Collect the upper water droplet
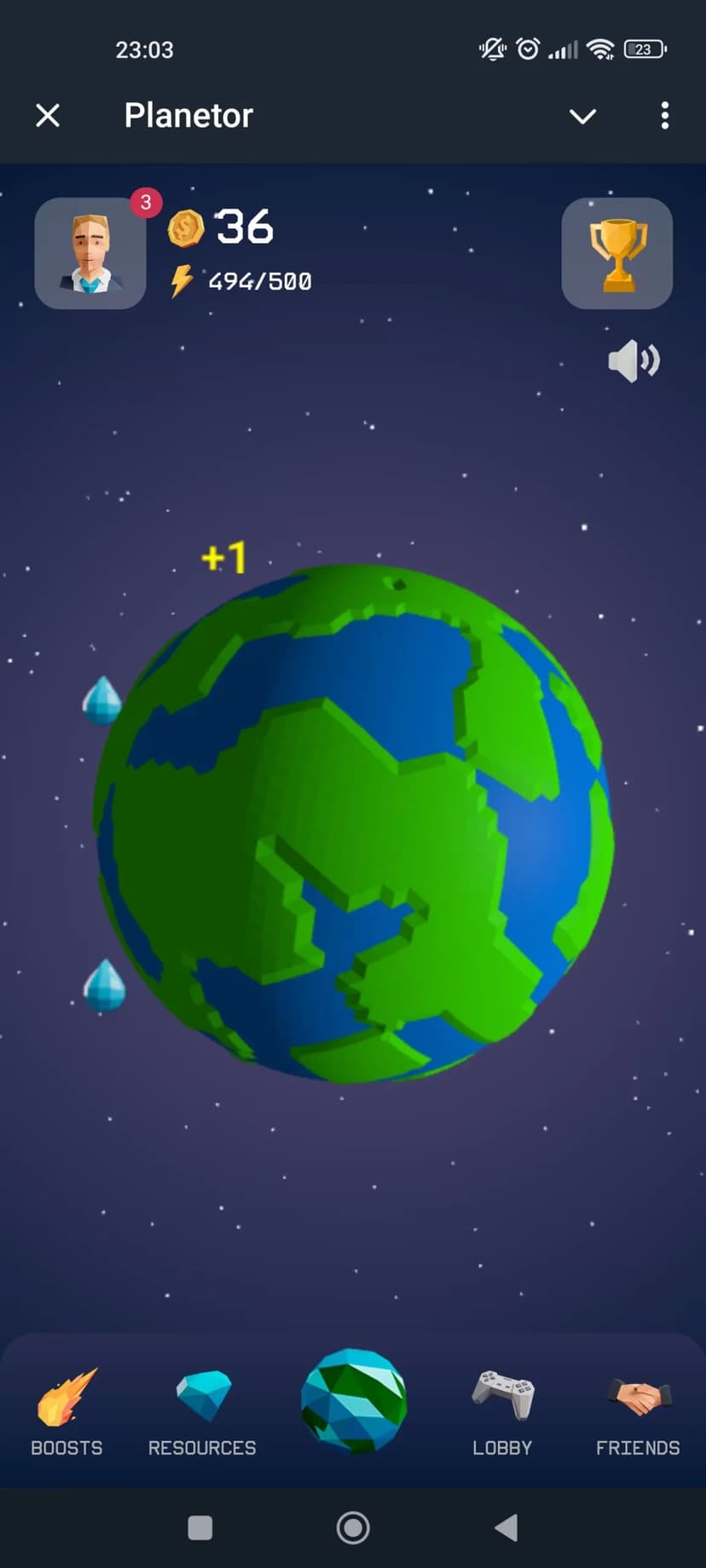Image resolution: width=706 pixels, height=1568 pixels. pyautogui.click(x=102, y=700)
